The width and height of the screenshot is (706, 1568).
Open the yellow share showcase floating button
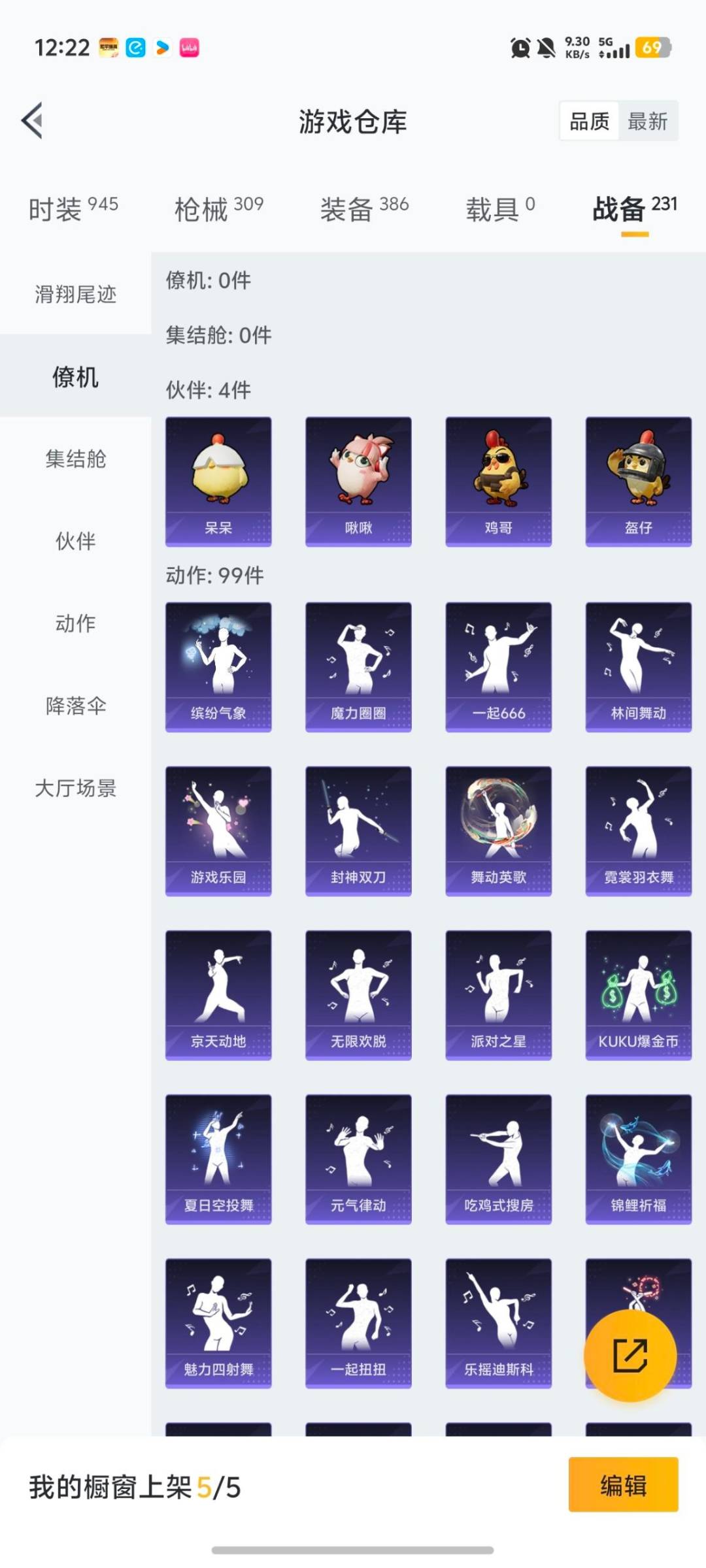tap(630, 1356)
